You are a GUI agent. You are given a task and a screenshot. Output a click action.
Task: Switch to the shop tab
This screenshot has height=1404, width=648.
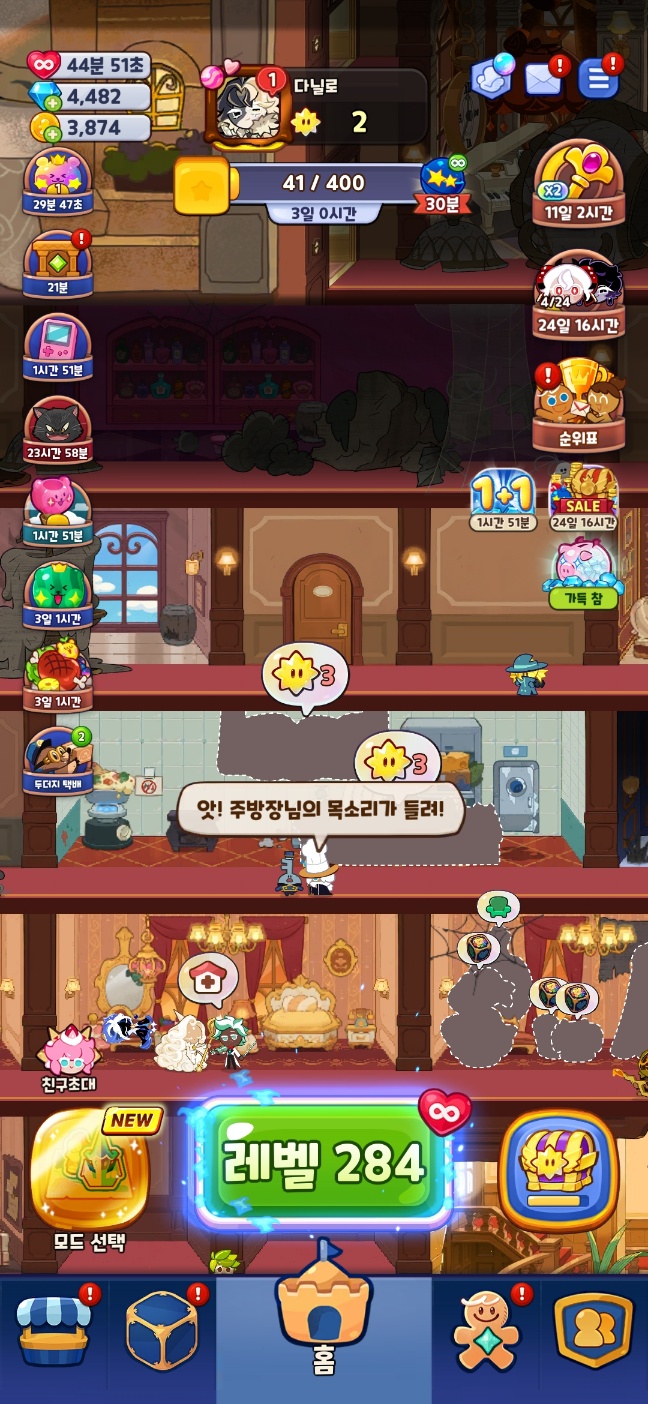click(54, 1331)
